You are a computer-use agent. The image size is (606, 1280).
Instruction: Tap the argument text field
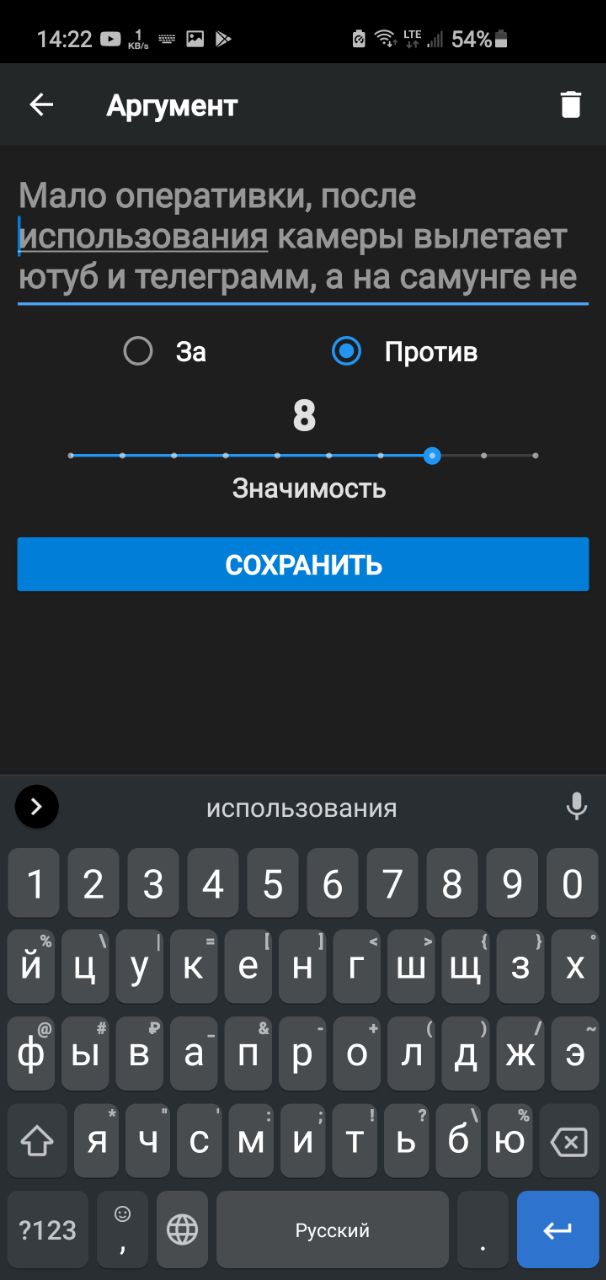pos(302,237)
